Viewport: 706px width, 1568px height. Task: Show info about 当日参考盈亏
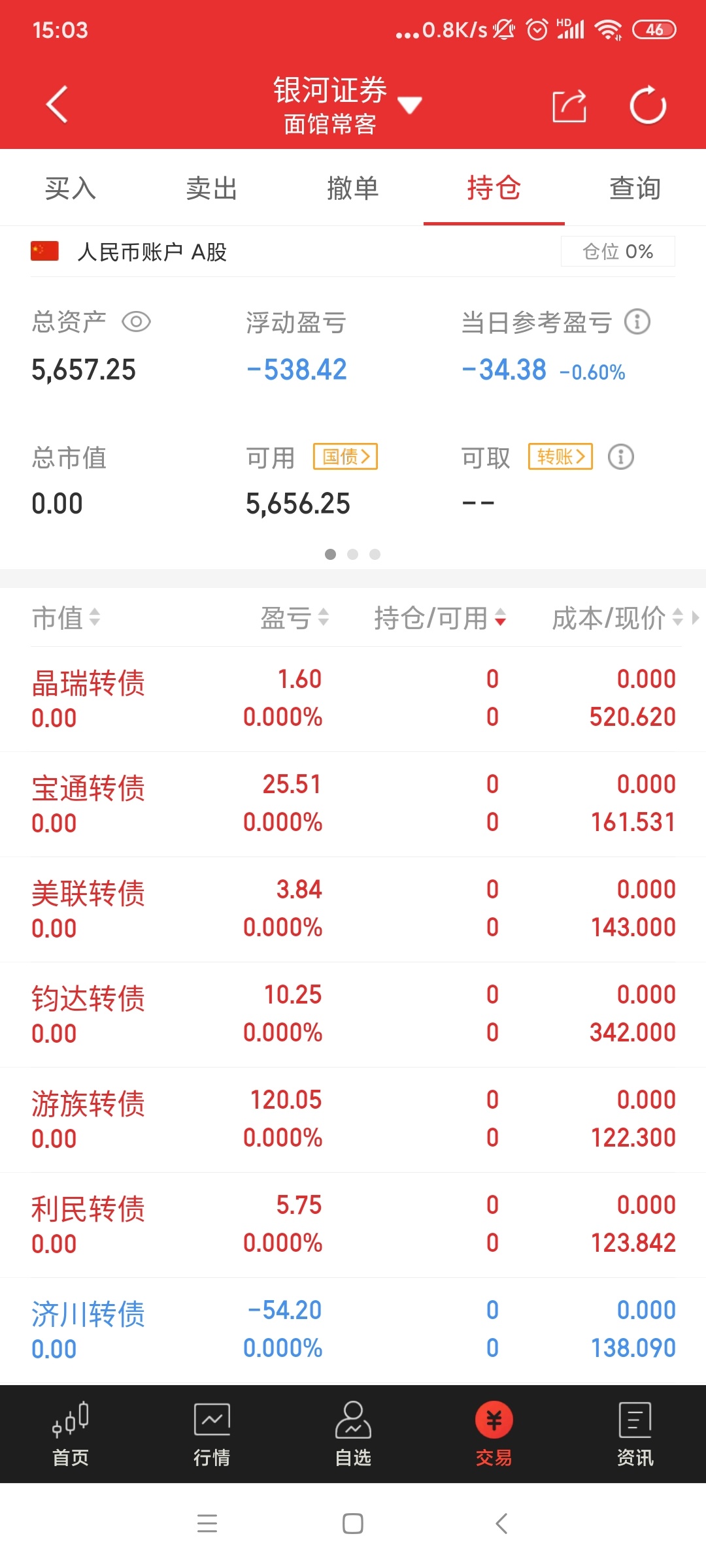pyautogui.click(x=637, y=321)
